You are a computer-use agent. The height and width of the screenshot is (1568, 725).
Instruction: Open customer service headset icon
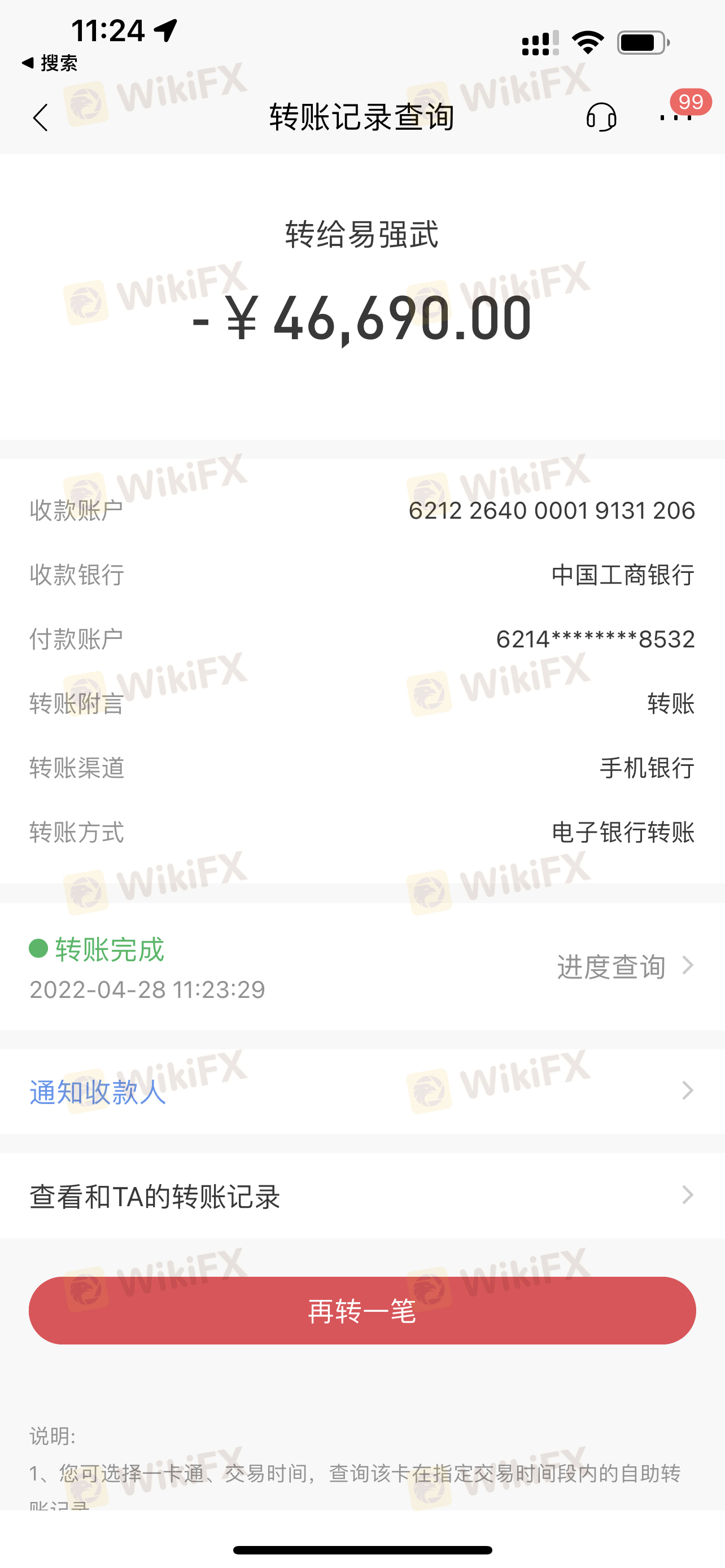pyautogui.click(x=601, y=116)
